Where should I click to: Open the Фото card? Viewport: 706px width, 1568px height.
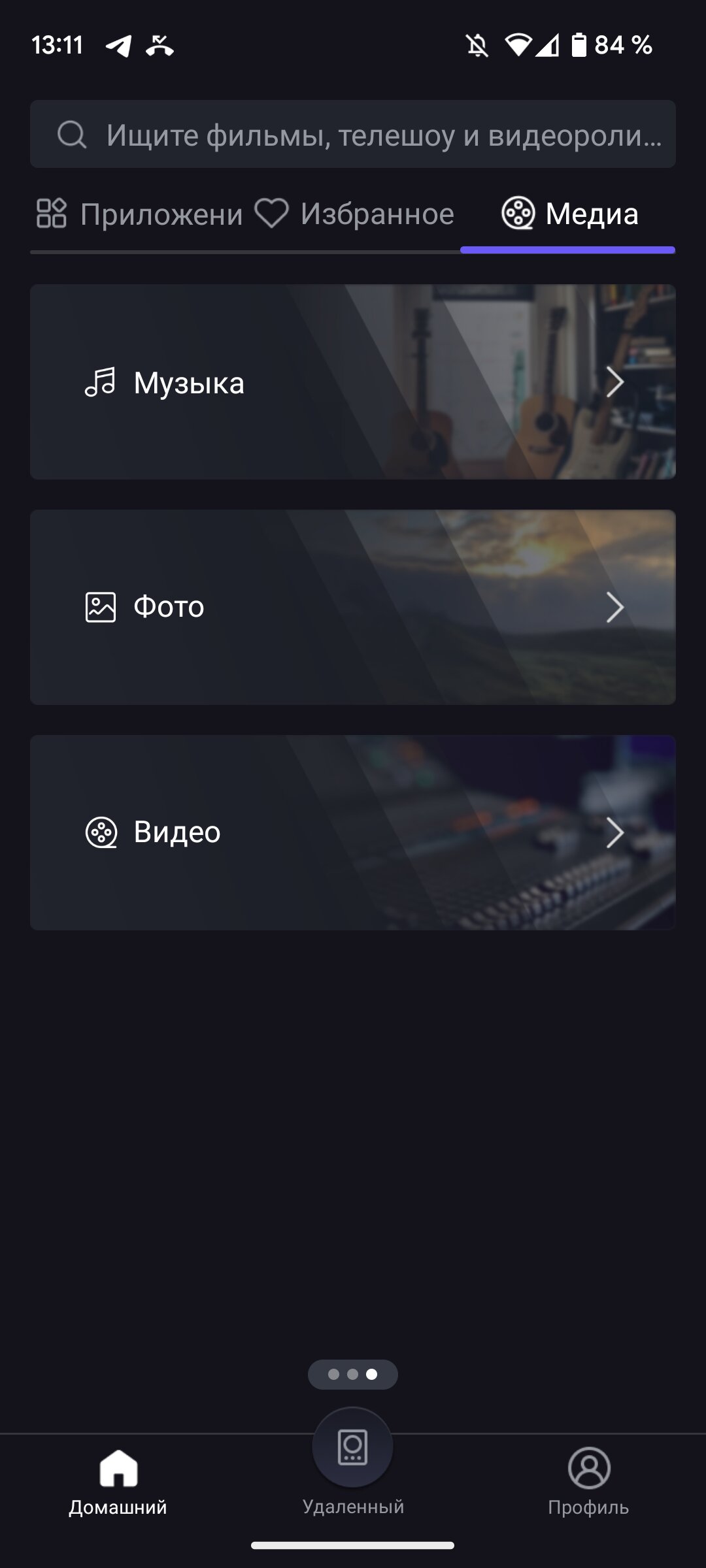[353, 607]
